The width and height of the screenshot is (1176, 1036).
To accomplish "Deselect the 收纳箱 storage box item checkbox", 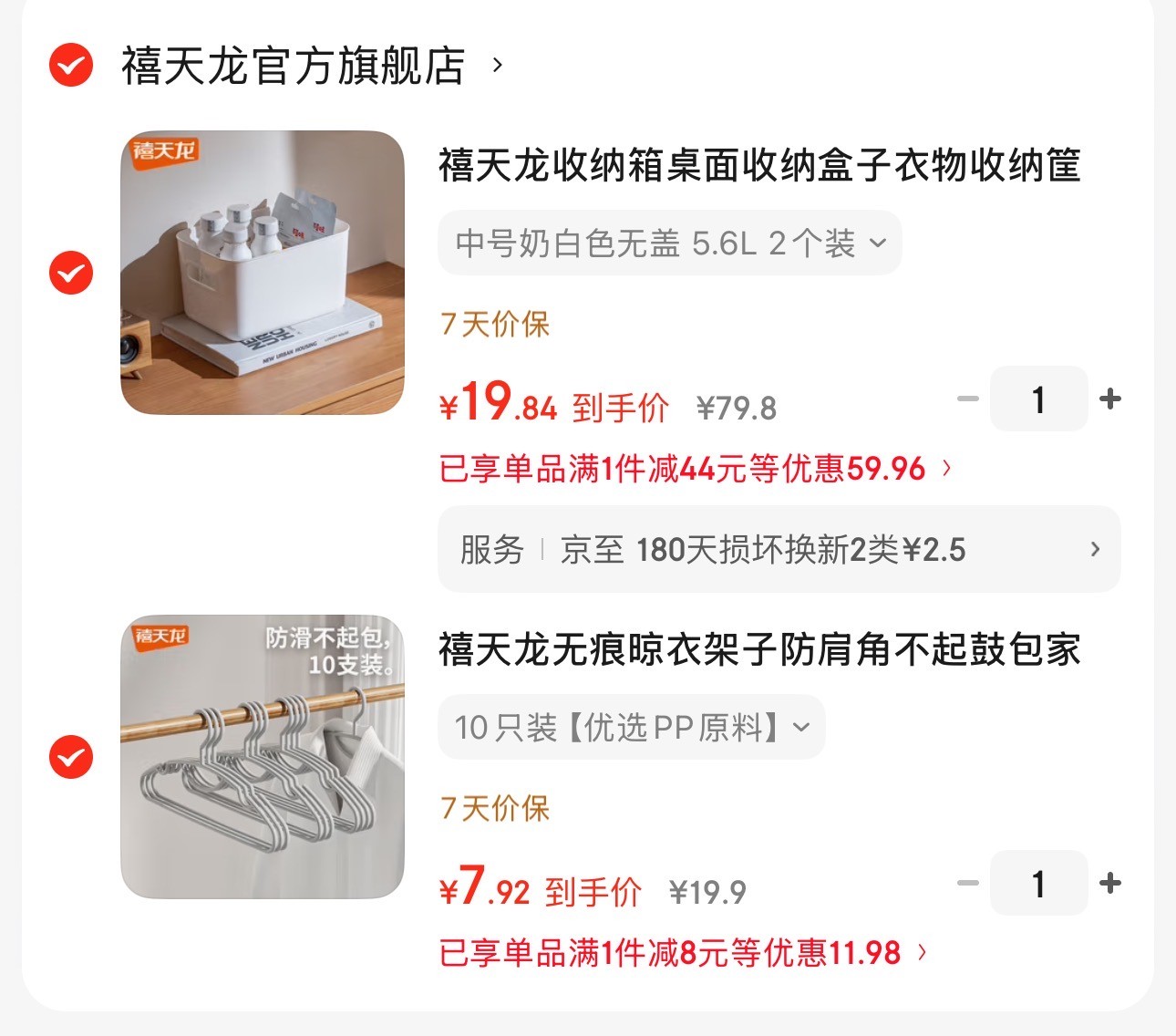I will (71, 273).
